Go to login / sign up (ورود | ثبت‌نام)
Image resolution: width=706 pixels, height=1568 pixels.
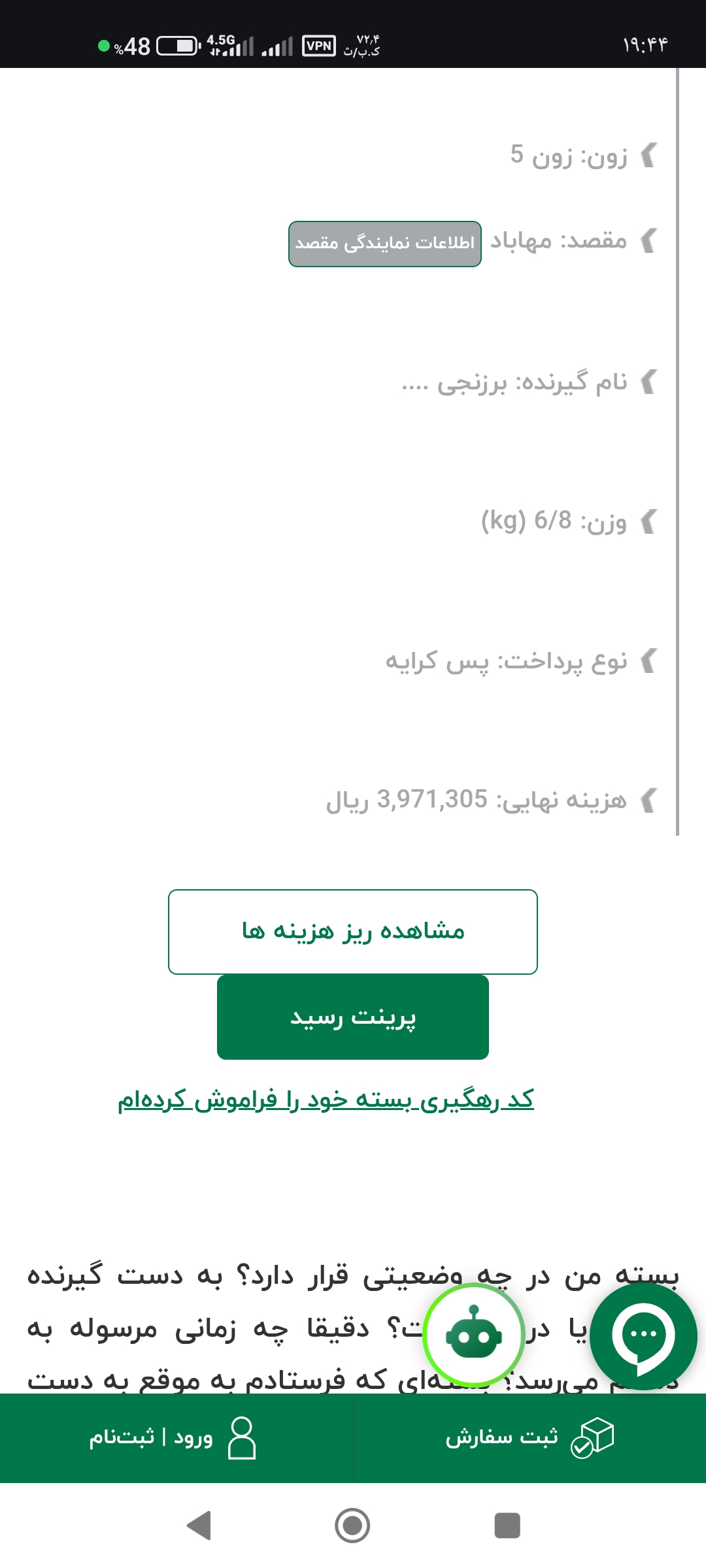[x=173, y=1437]
